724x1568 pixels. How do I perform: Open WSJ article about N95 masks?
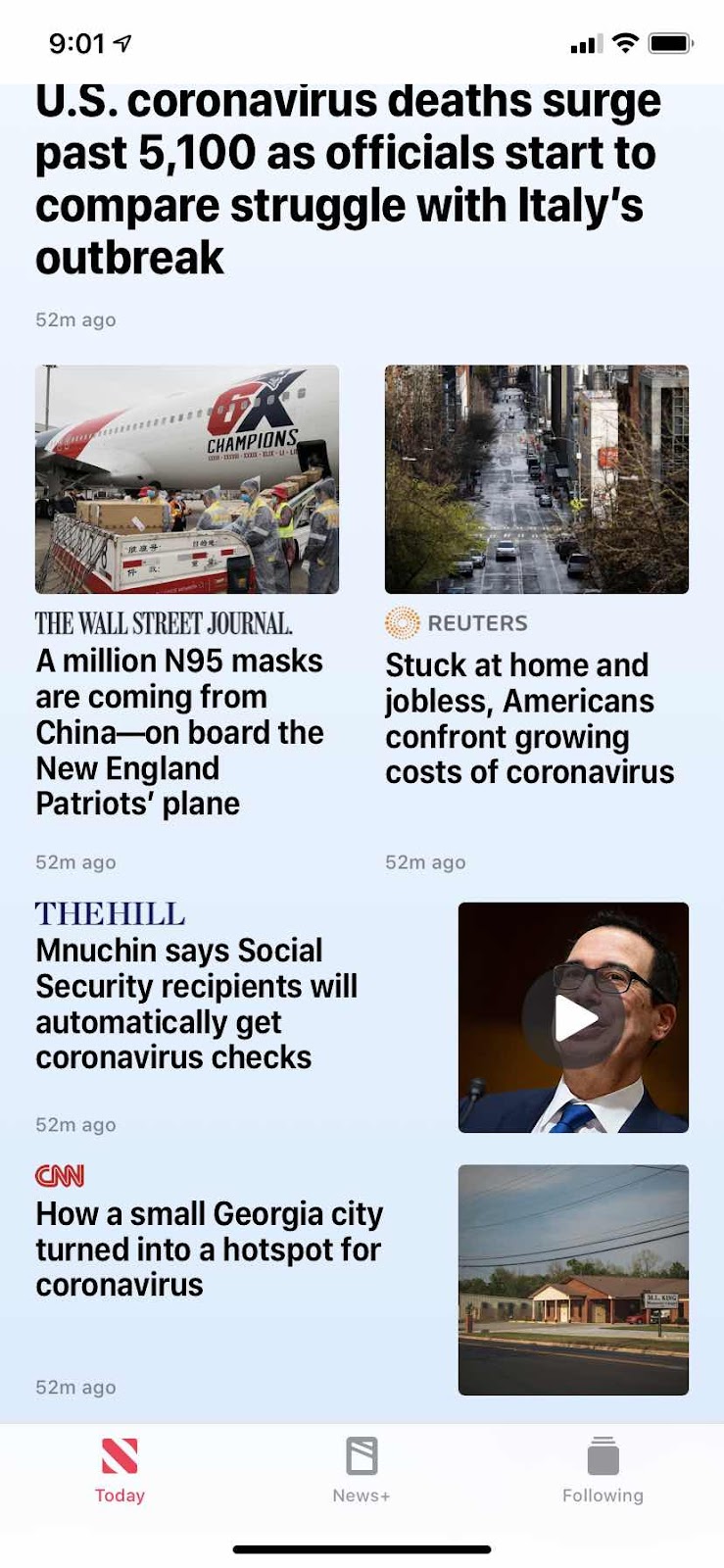[180, 731]
